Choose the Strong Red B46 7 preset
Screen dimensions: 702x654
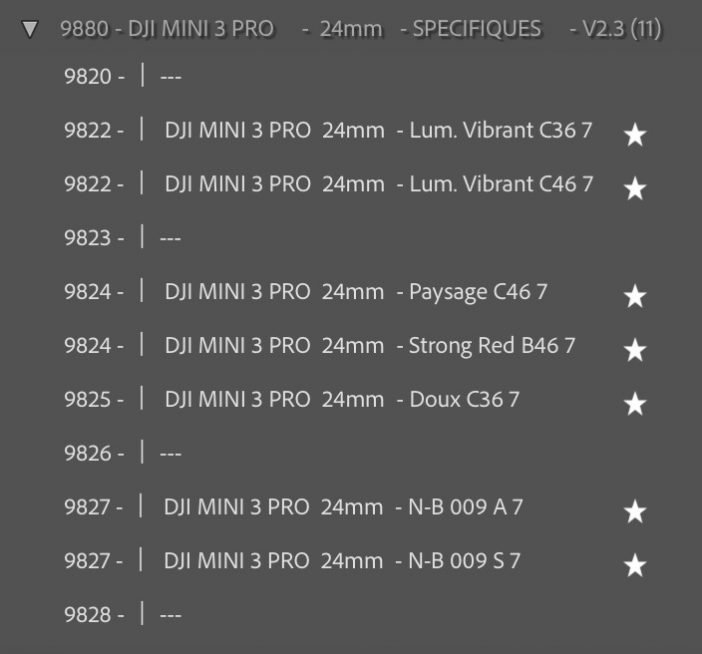pos(369,346)
